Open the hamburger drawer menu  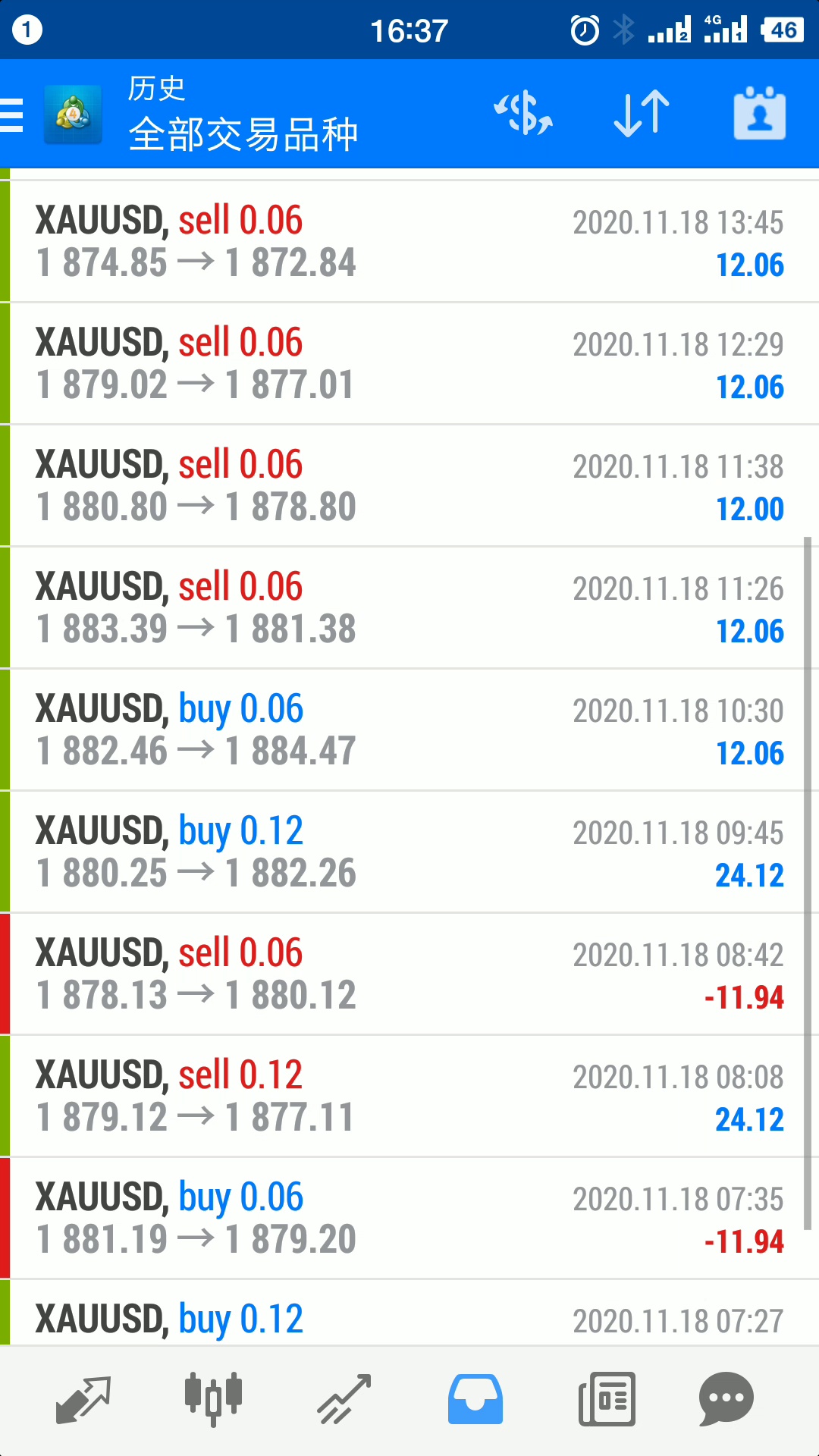pos(13,115)
